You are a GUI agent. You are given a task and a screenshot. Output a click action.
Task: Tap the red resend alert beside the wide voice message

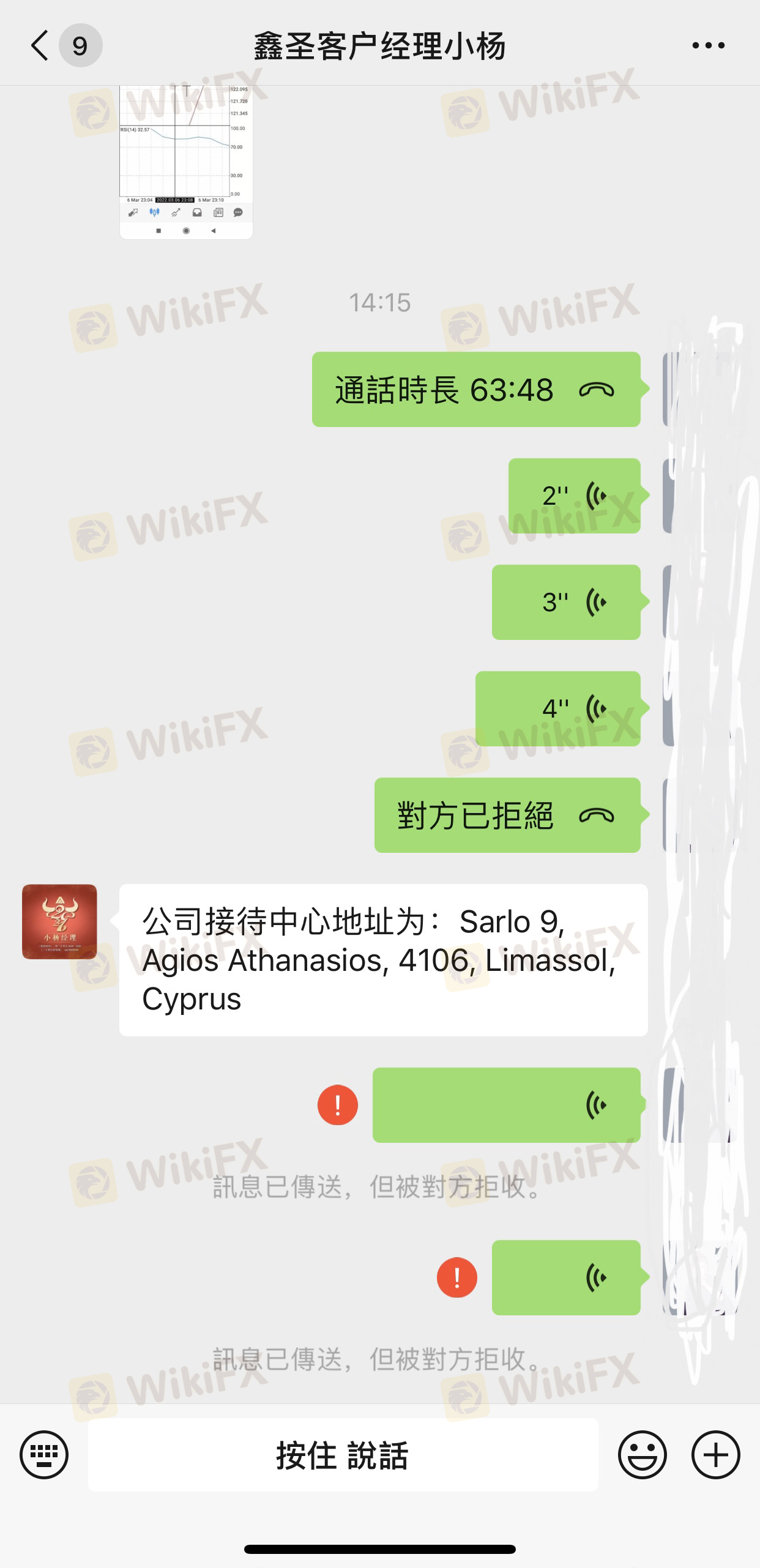pyautogui.click(x=338, y=1105)
